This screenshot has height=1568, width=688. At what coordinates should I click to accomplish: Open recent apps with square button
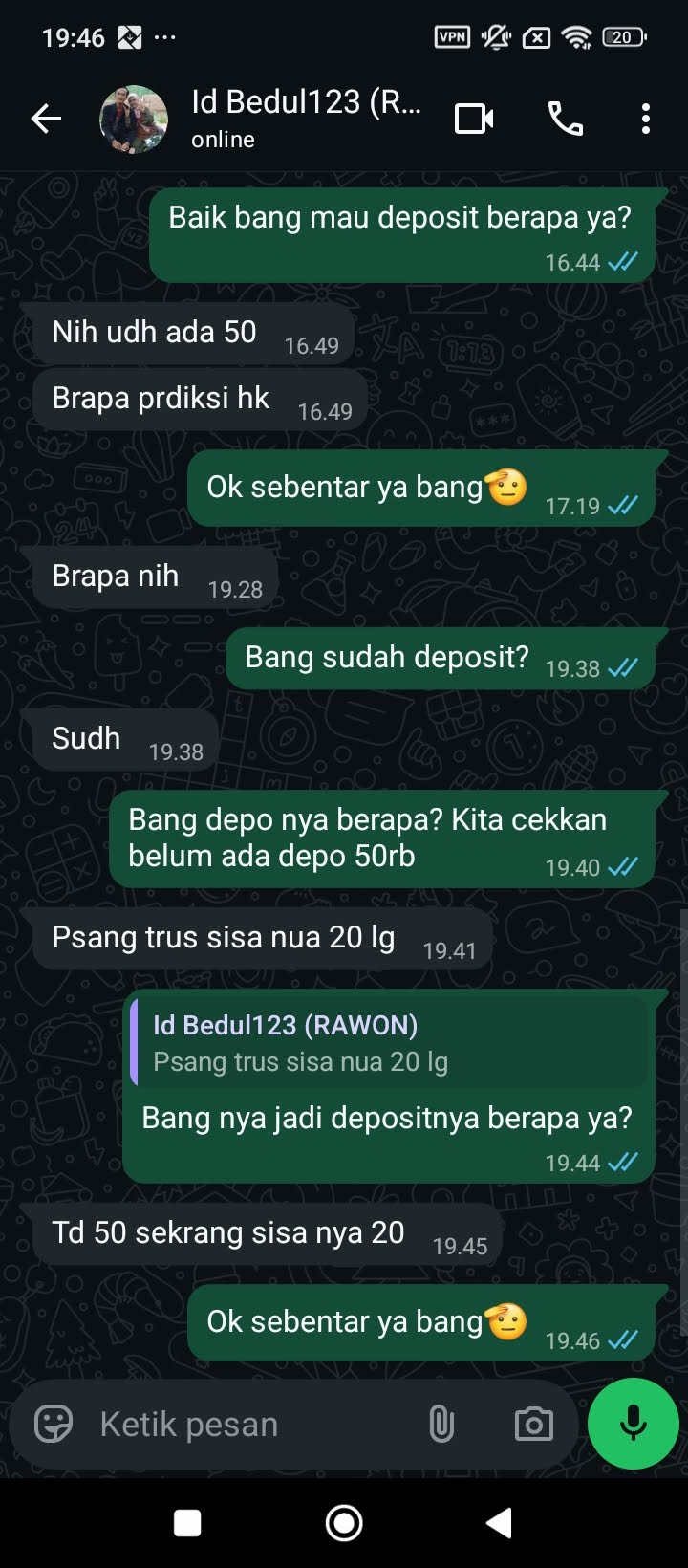[187, 1523]
